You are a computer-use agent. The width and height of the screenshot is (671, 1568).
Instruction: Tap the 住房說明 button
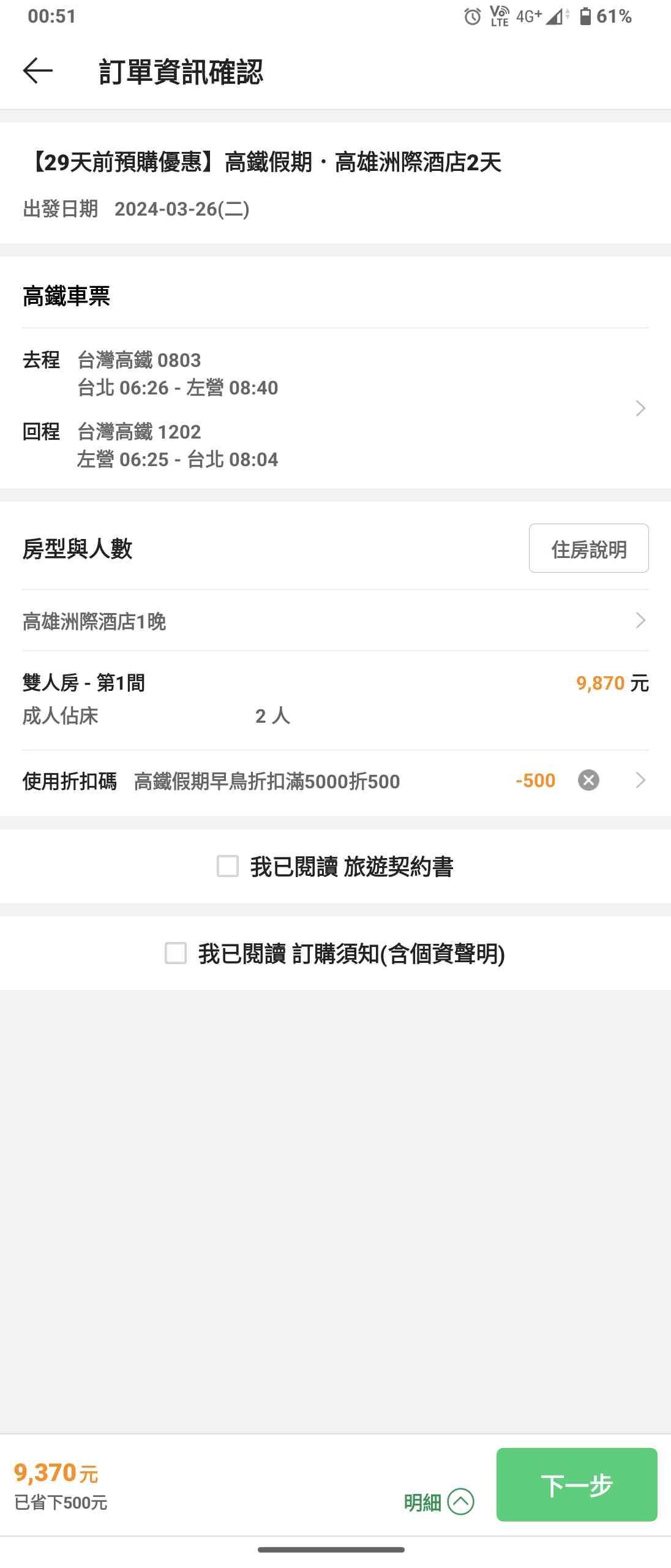pos(588,548)
